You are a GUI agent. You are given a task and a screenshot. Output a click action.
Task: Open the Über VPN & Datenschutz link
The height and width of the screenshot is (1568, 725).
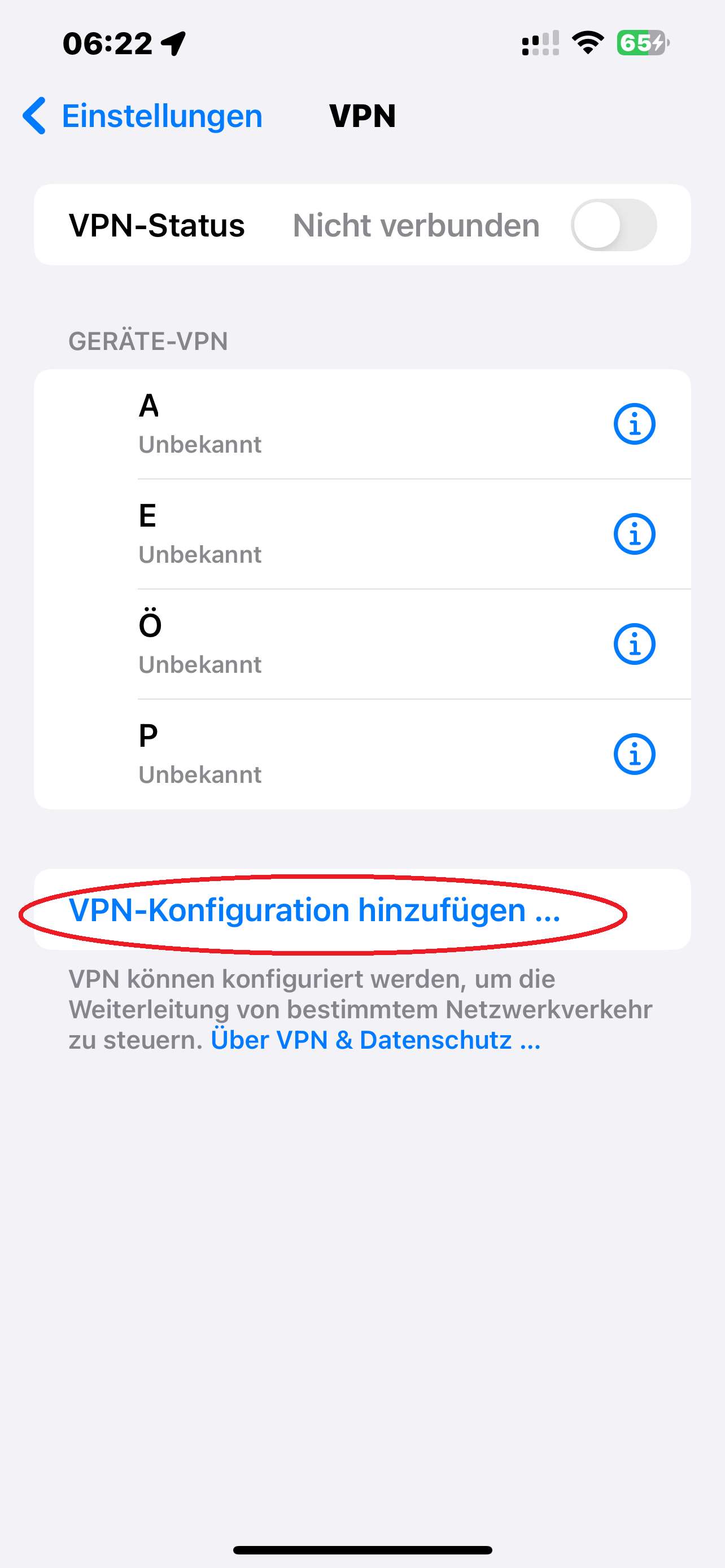(375, 1040)
